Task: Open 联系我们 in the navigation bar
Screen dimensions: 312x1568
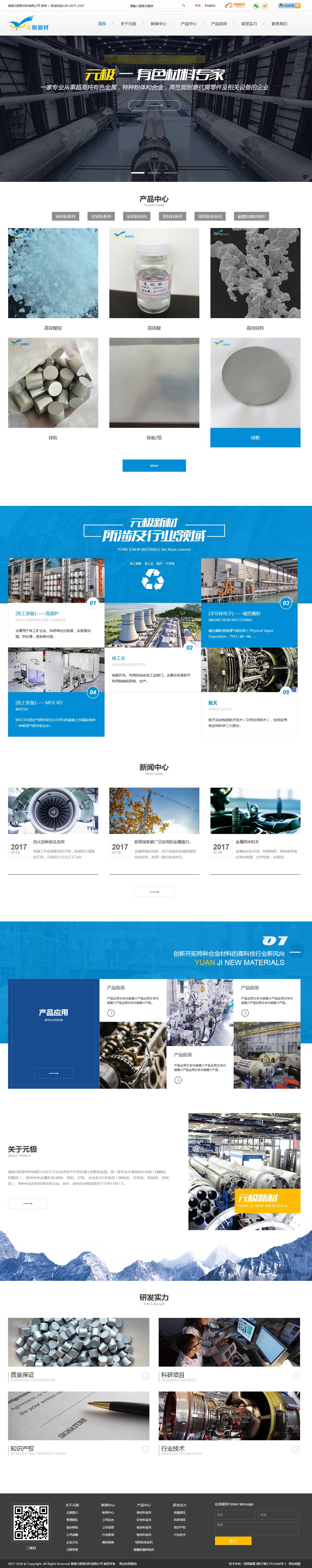Action: coord(279,24)
